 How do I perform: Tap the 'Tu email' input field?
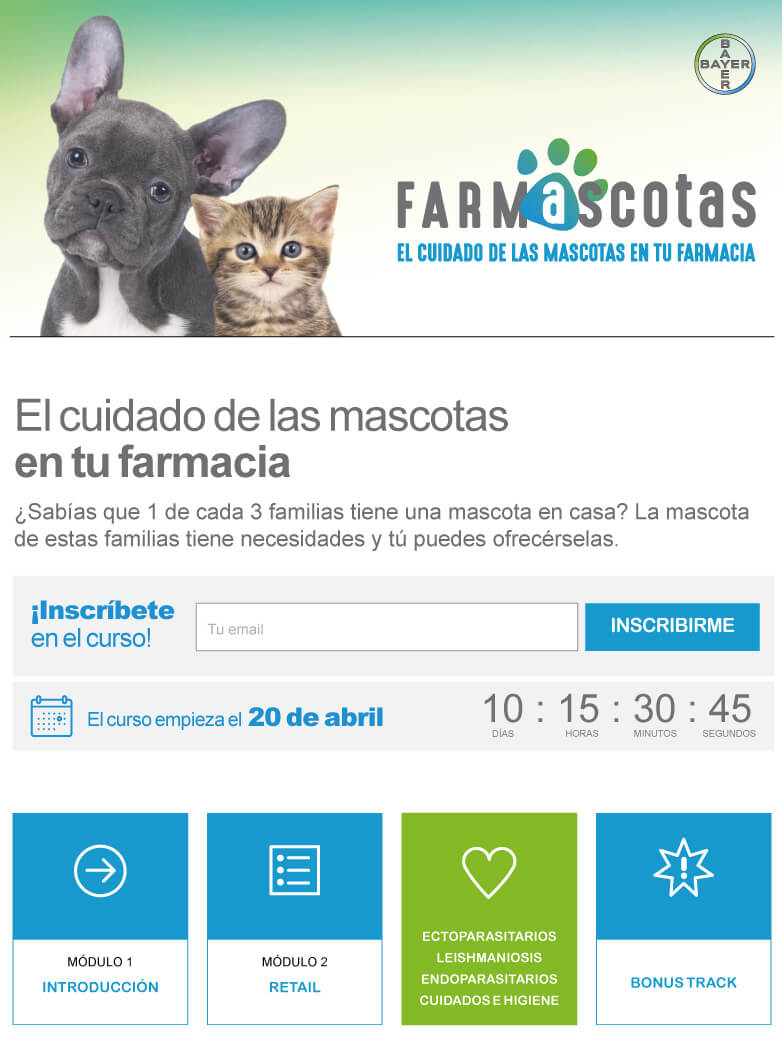click(x=386, y=627)
